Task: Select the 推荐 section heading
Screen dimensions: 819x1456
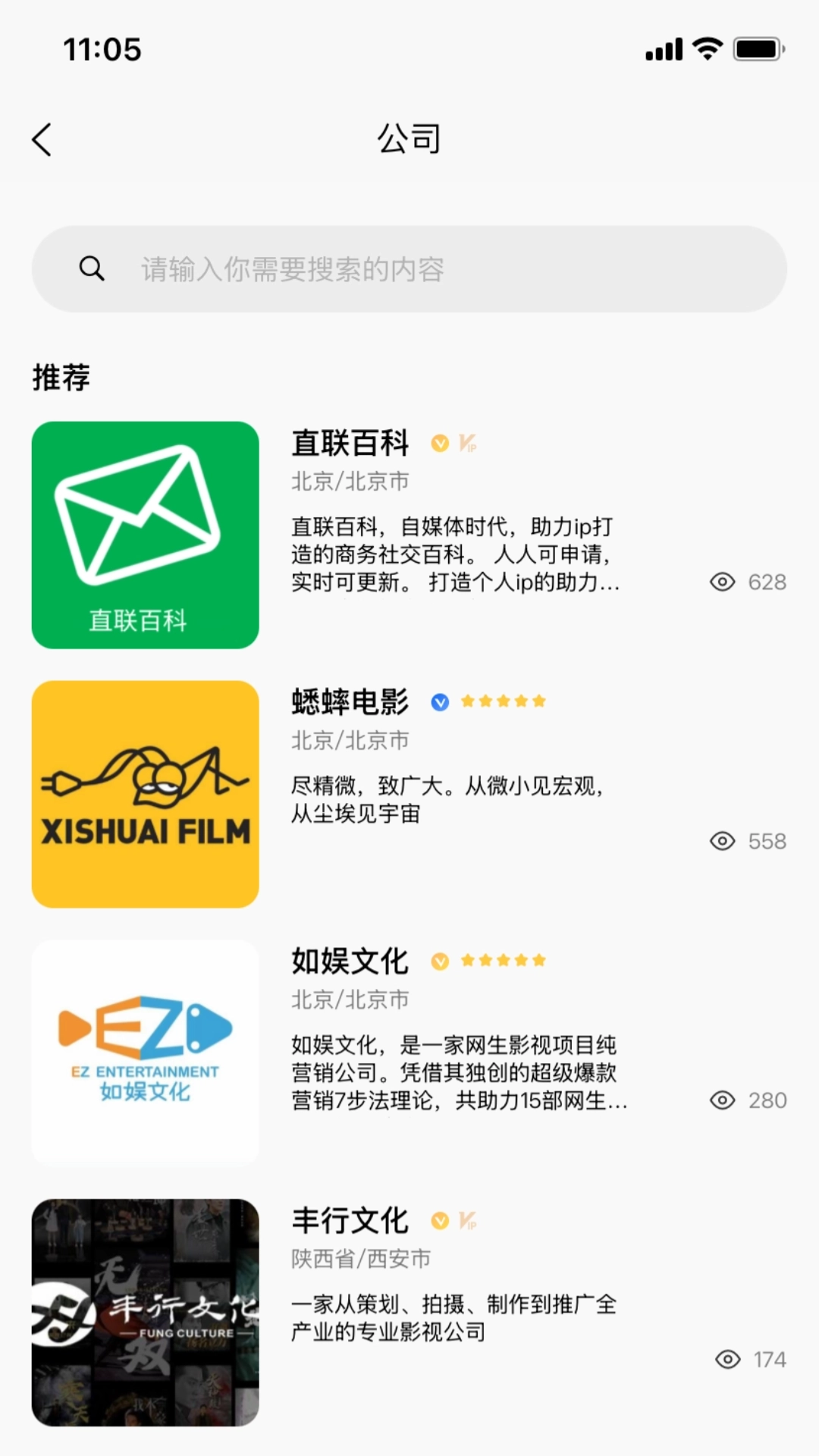Action: 61,377
